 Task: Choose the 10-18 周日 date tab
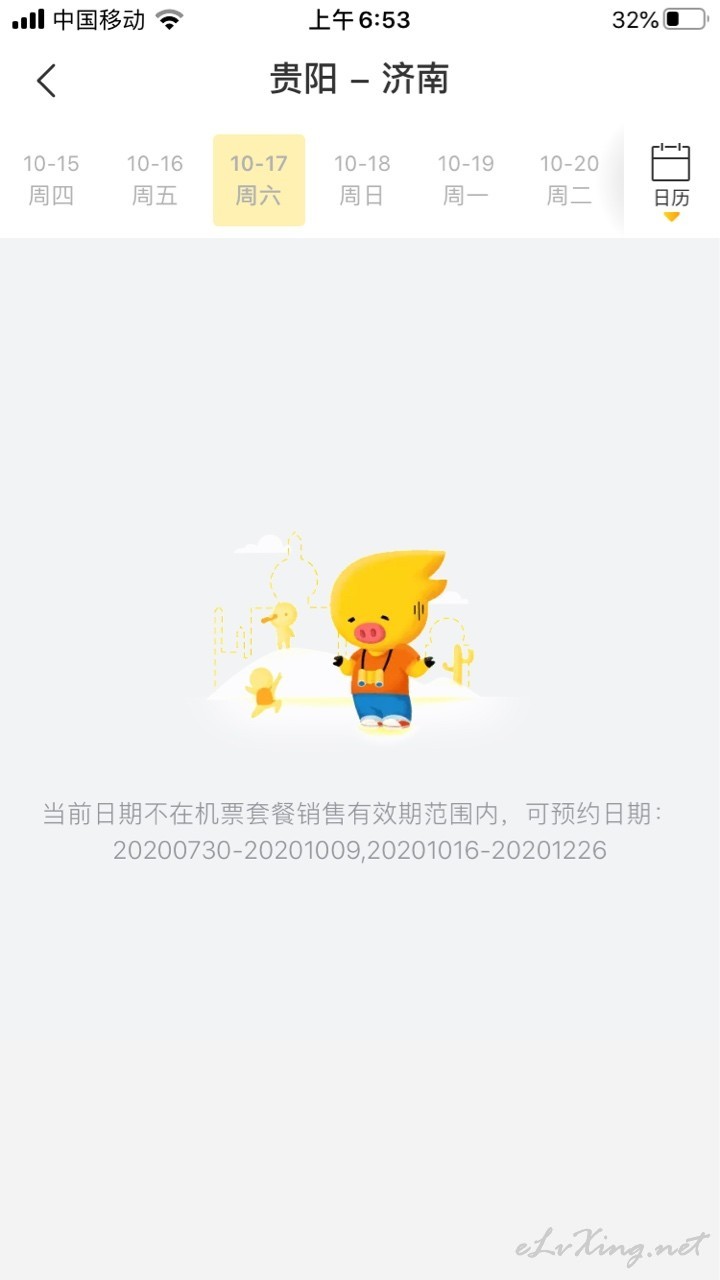362,180
